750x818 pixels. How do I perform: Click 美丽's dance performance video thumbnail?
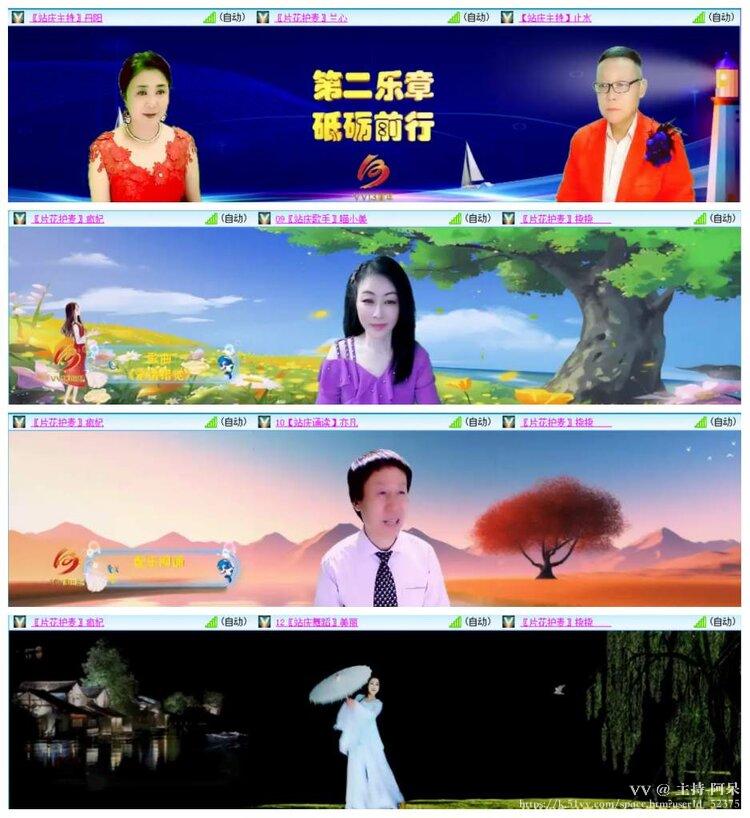click(x=375, y=720)
